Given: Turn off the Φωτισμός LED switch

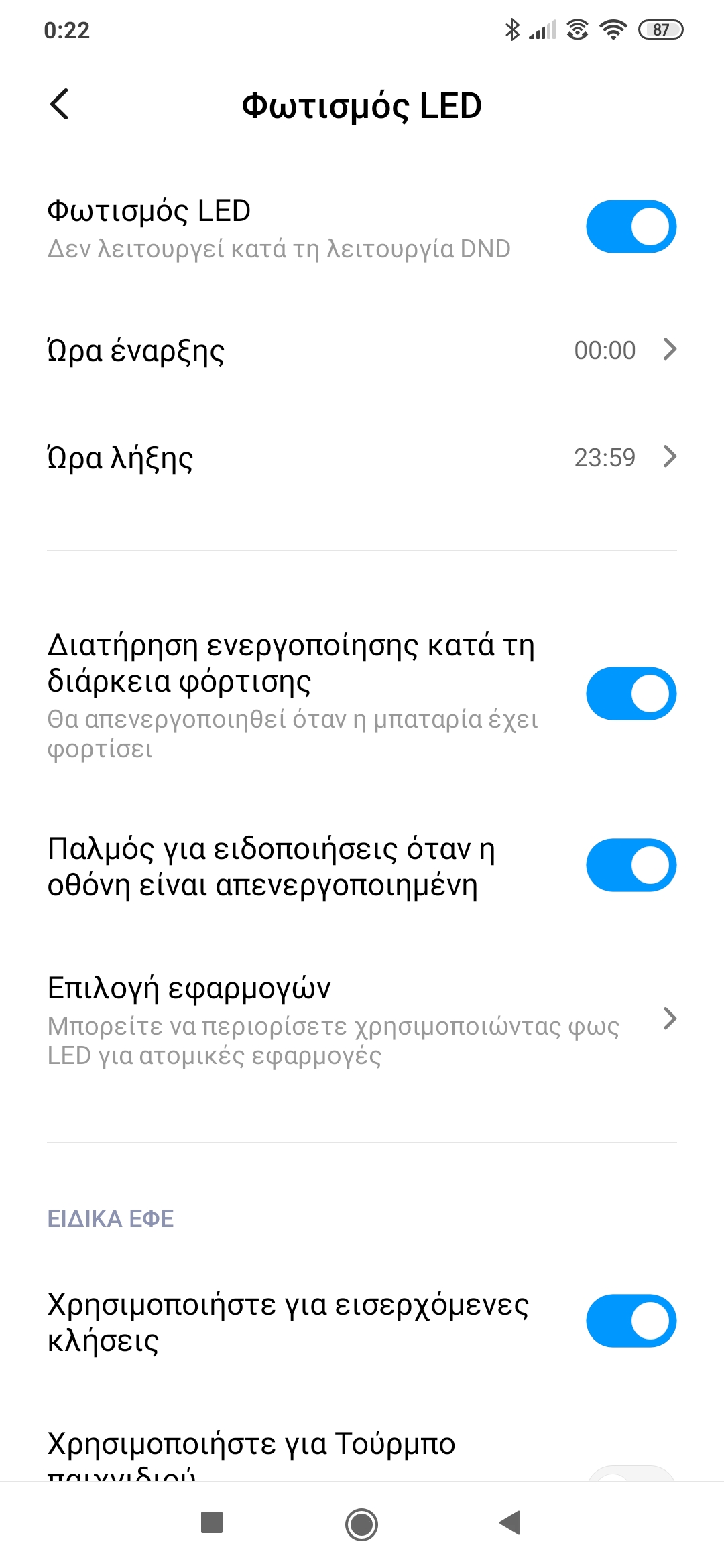Looking at the screenshot, I should pyautogui.click(x=631, y=226).
